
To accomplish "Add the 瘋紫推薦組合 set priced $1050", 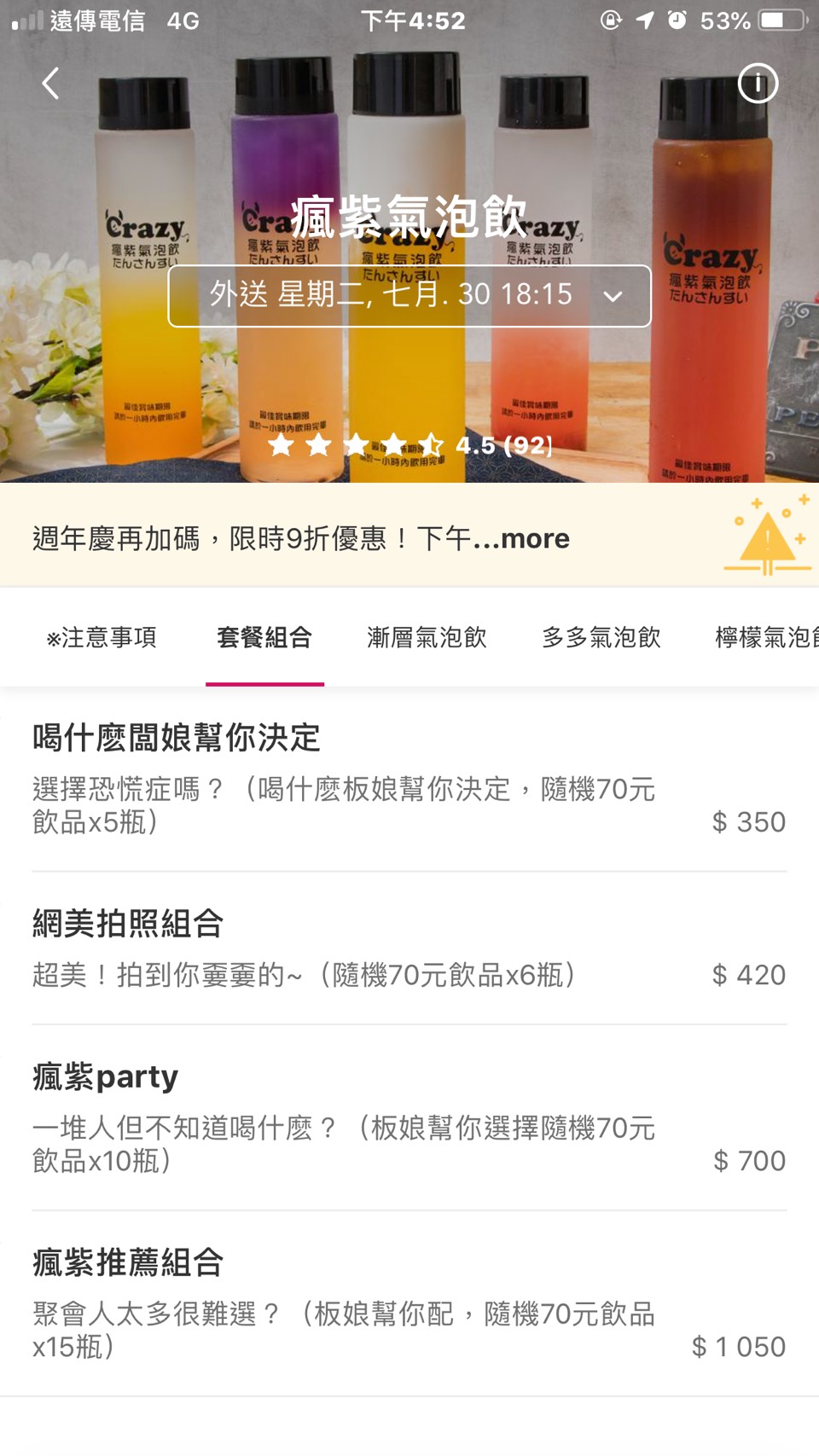I will 409,1302.
